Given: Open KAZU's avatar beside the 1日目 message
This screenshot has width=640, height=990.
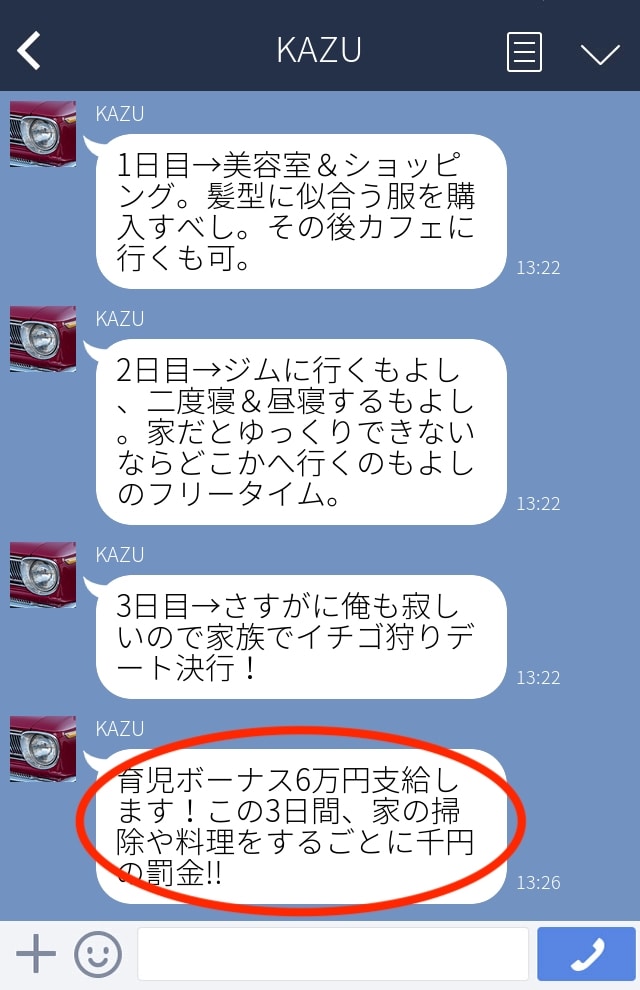Looking at the screenshot, I should (x=43, y=134).
